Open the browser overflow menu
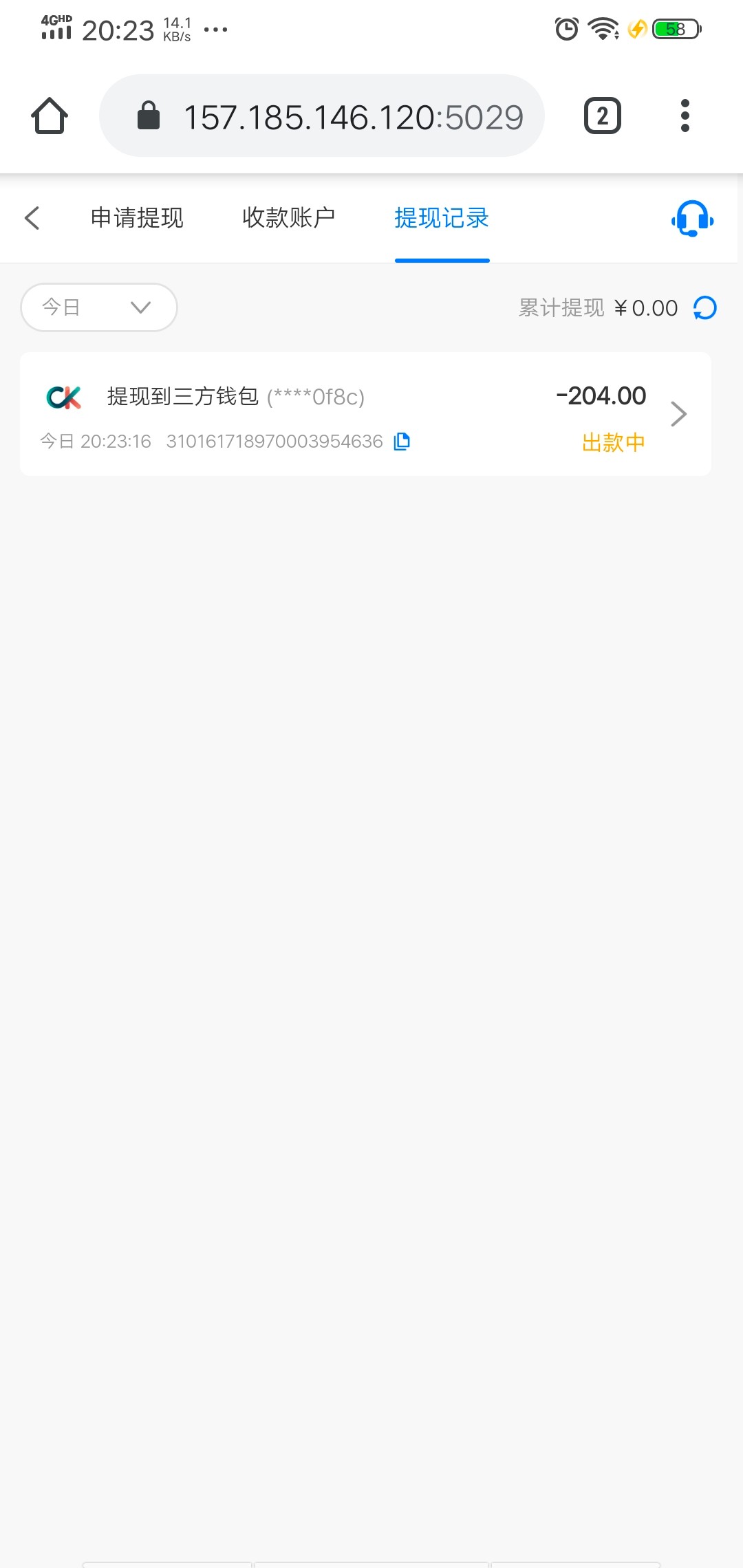Image resolution: width=743 pixels, height=1568 pixels. [x=685, y=116]
